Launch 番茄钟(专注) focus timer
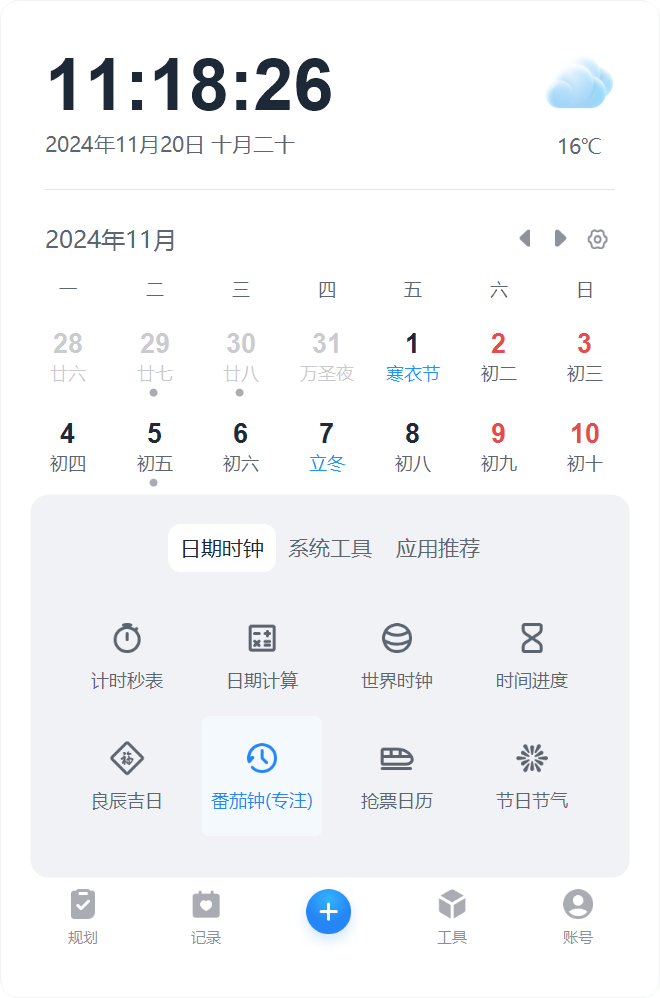 coord(262,775)
